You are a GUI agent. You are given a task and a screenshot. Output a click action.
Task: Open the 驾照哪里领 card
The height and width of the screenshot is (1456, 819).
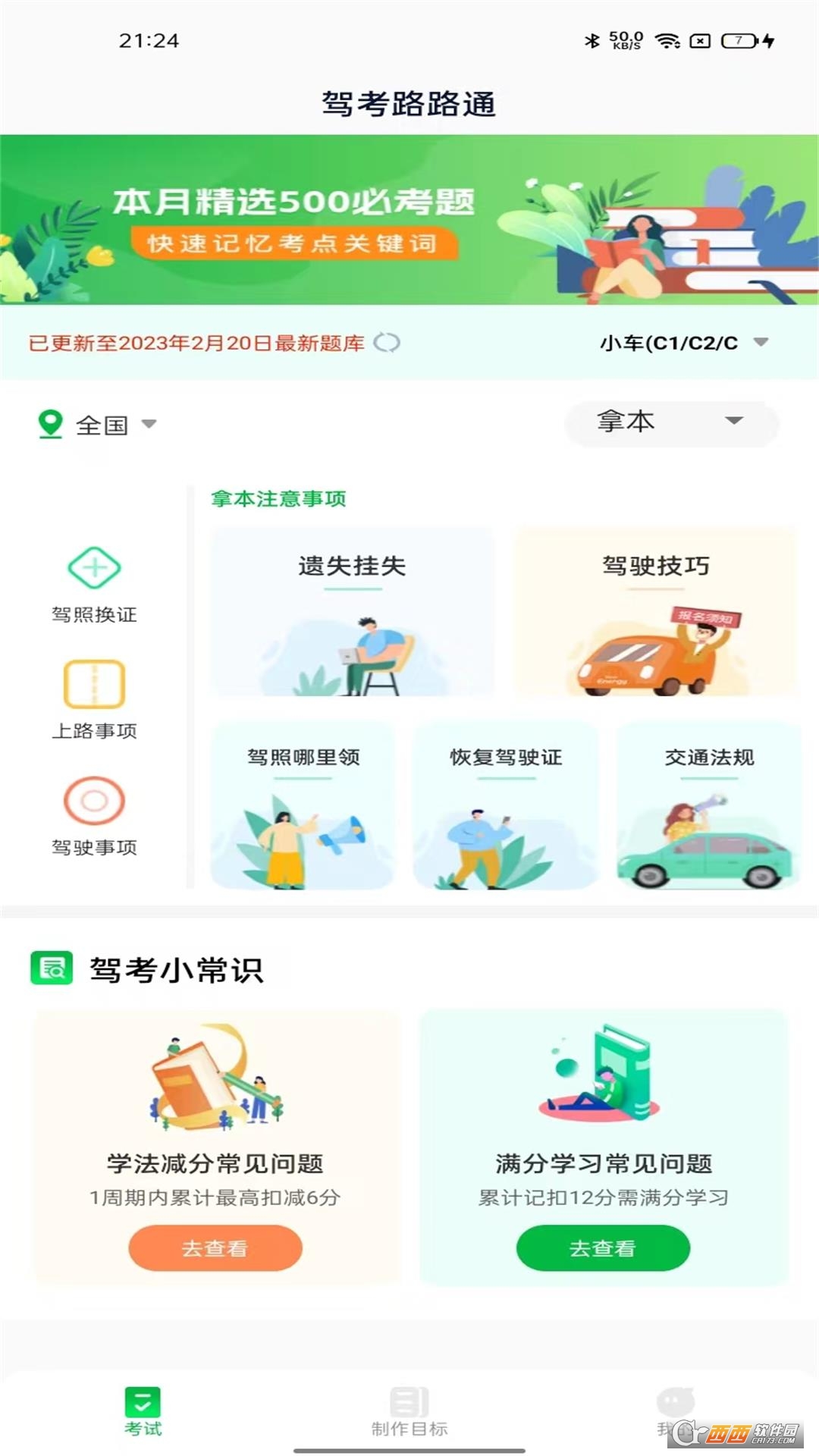tap(303, 805)
